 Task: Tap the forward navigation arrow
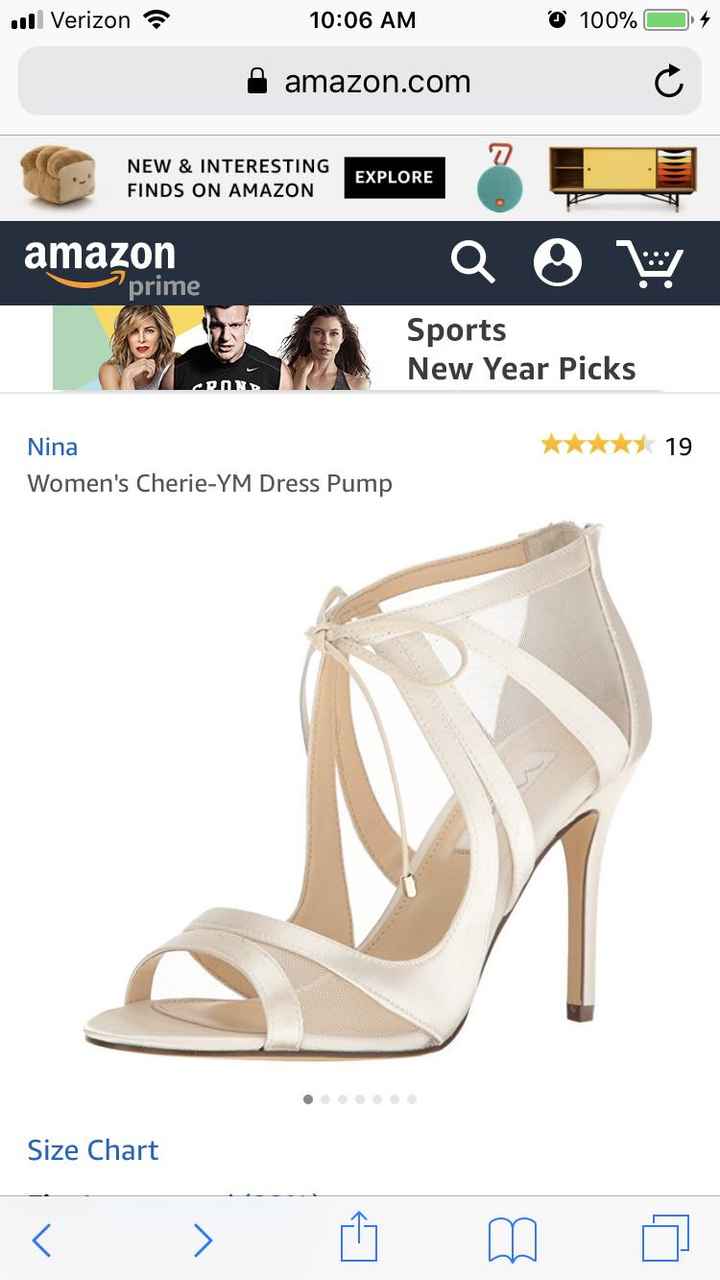(203, 1240)
